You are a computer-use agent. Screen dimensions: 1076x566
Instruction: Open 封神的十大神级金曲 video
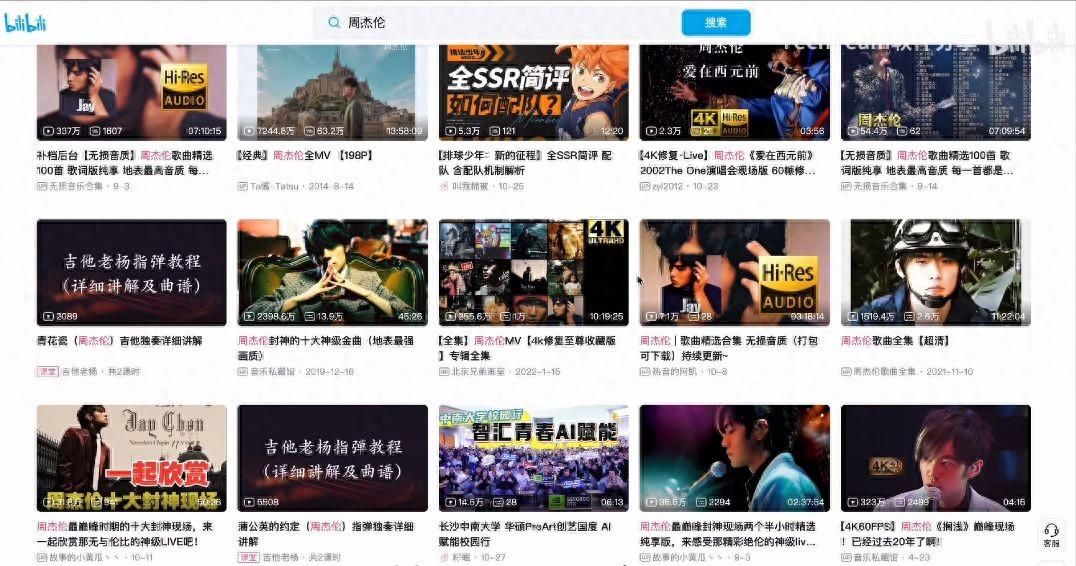[332, 272]
